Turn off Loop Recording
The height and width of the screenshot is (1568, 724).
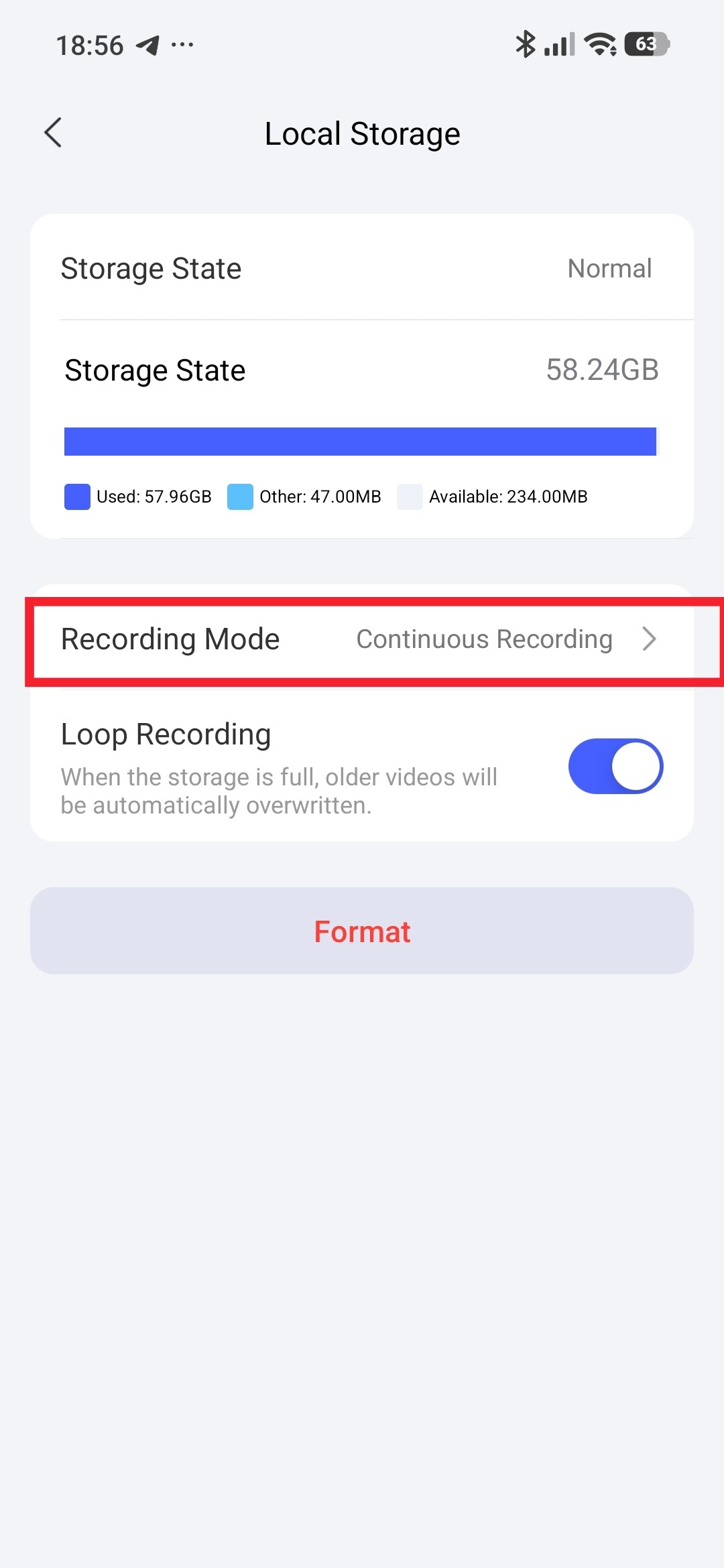615,766
